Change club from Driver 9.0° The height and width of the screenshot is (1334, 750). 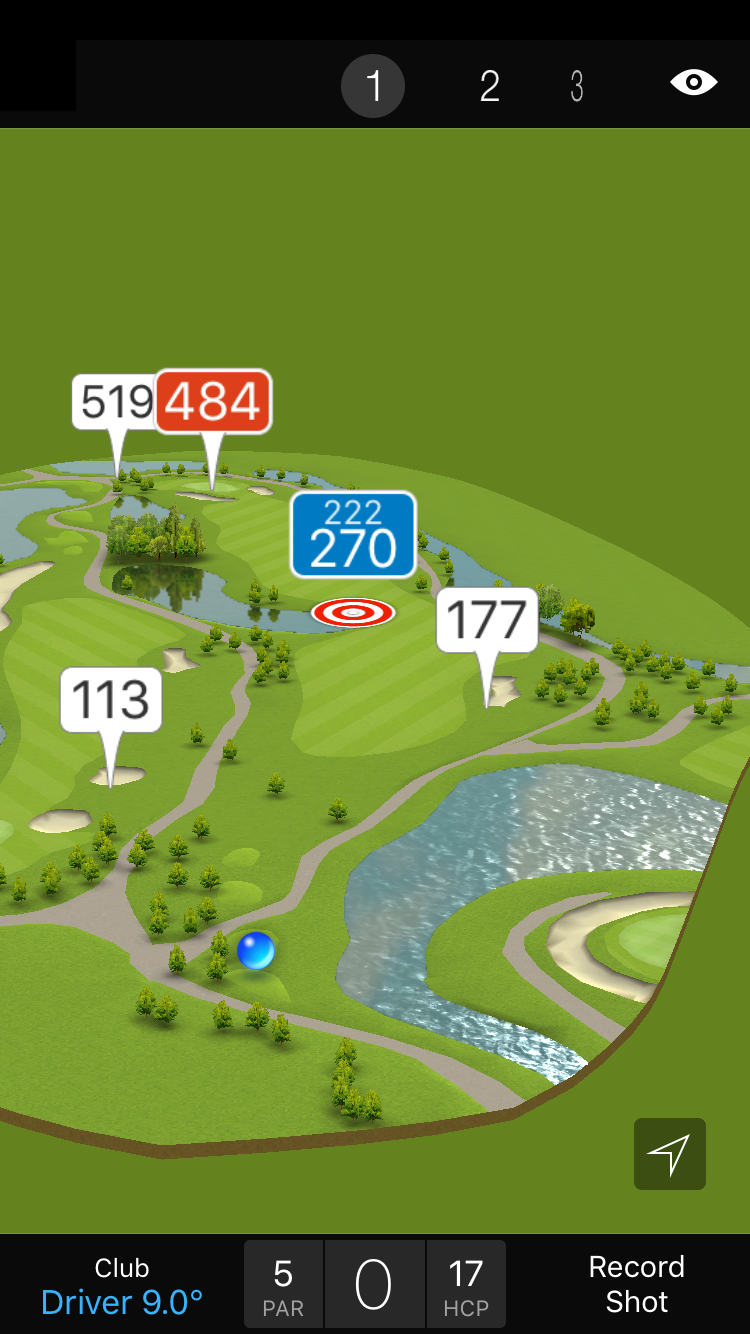click(x=122, y=1285)
